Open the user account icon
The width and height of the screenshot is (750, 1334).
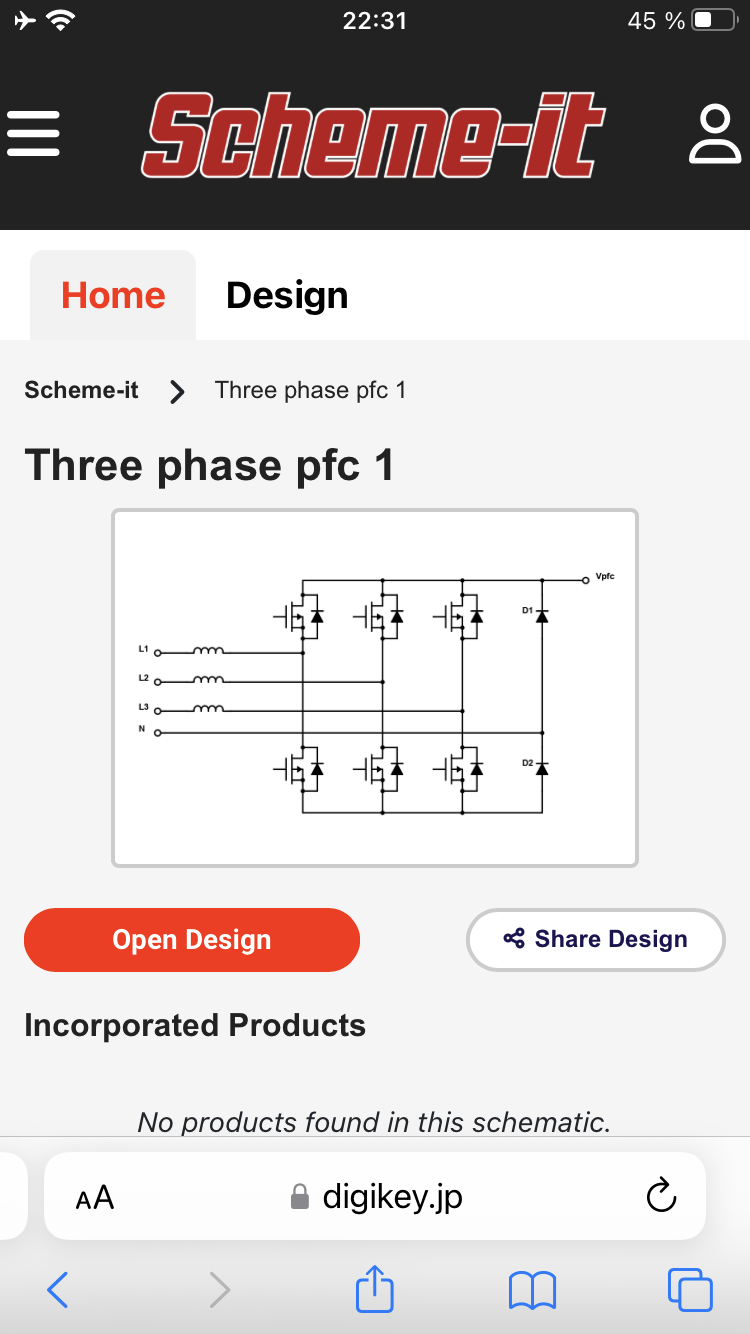pos(714,134)
